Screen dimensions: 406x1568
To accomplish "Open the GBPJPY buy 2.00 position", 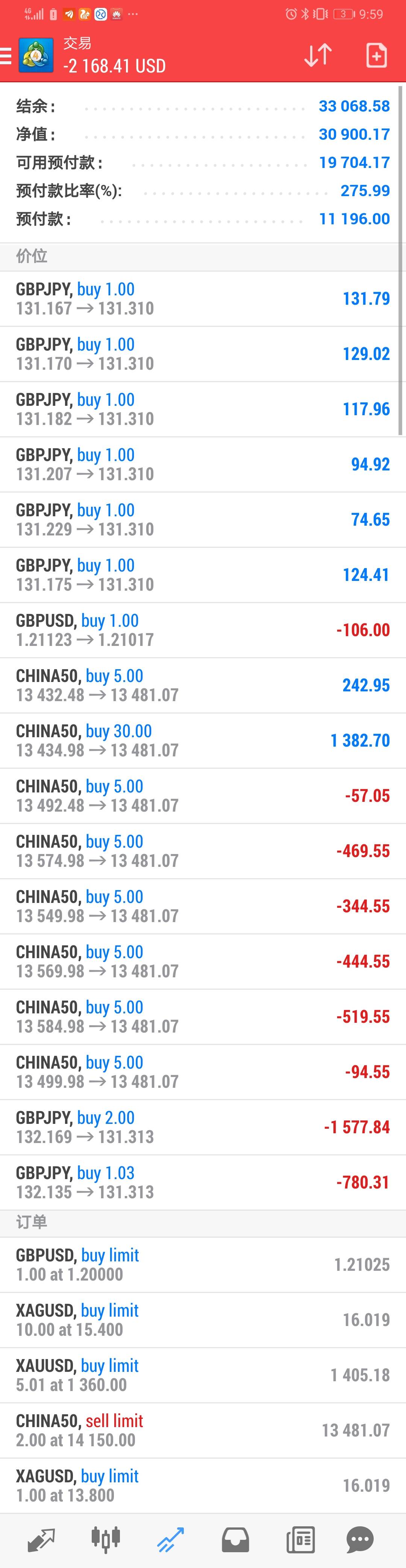I will (203, 1127).
